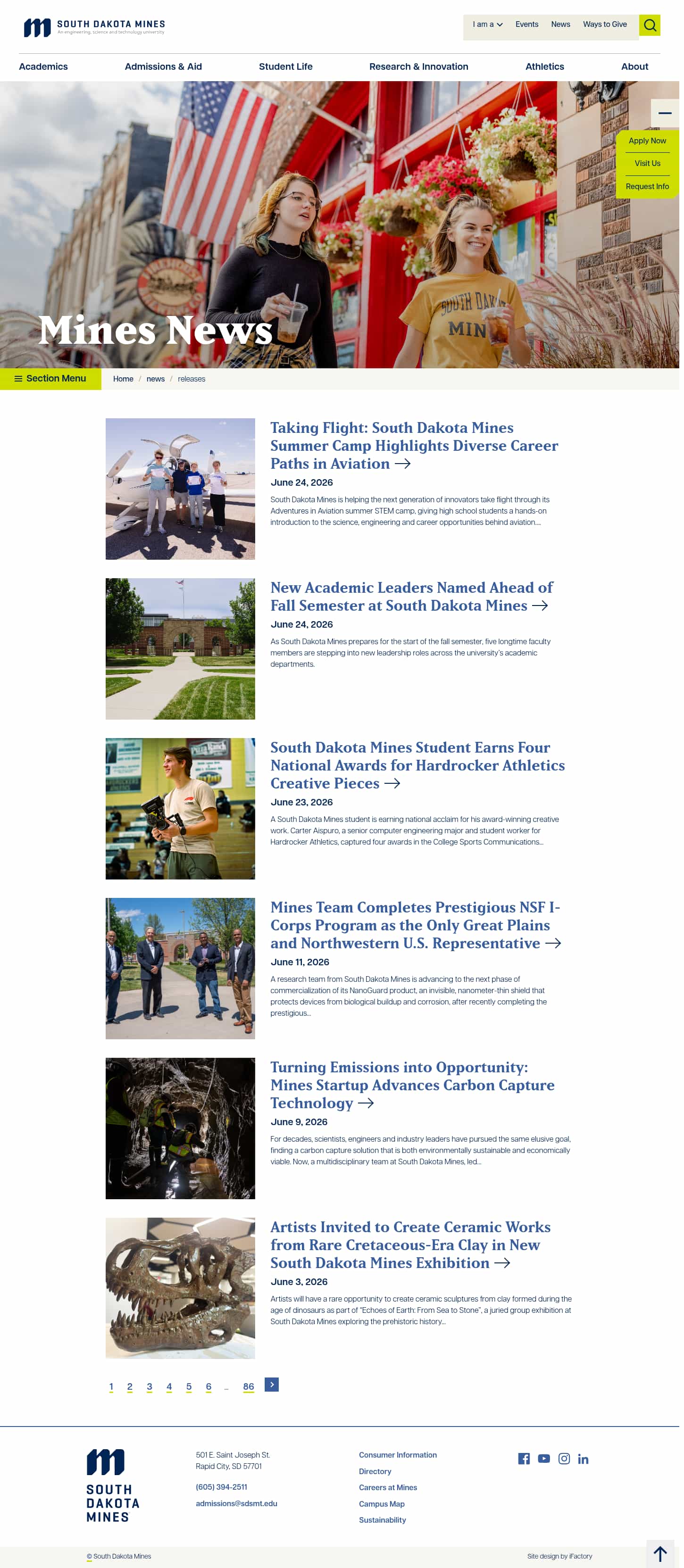Viewport: 684px width, 1568px height.
Task: Expand the "I am a" dropdown
Action: [487, 25]
